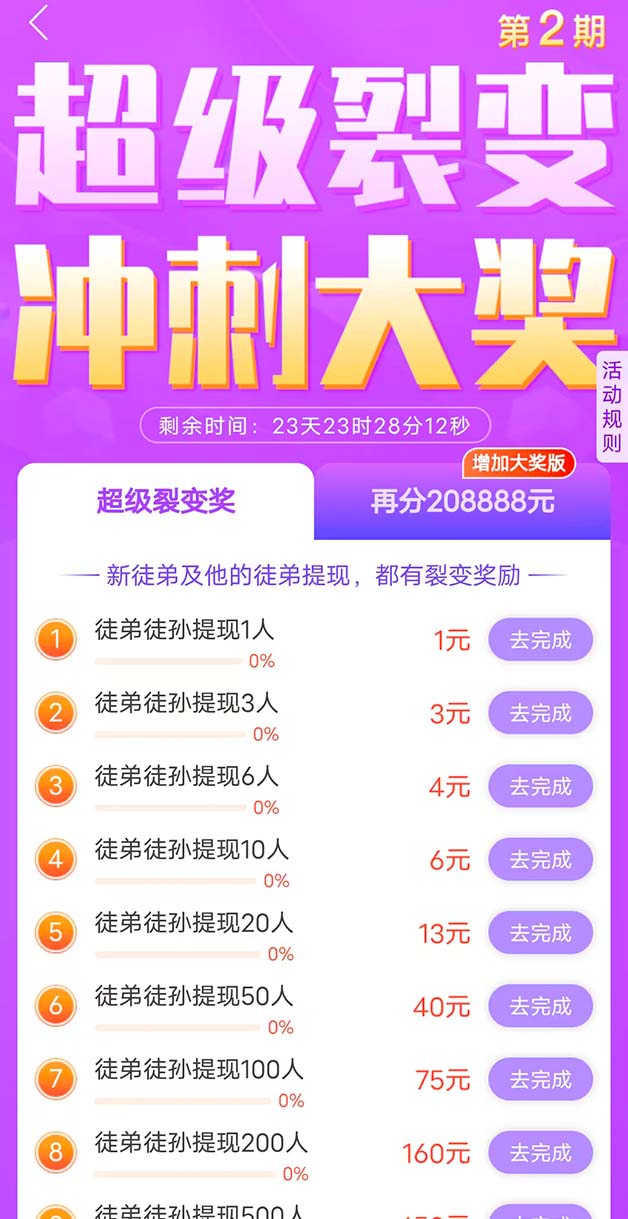
Task: Tap 去完成 for 徒弟徒孙提现50人
Action: click(540, 1006)
